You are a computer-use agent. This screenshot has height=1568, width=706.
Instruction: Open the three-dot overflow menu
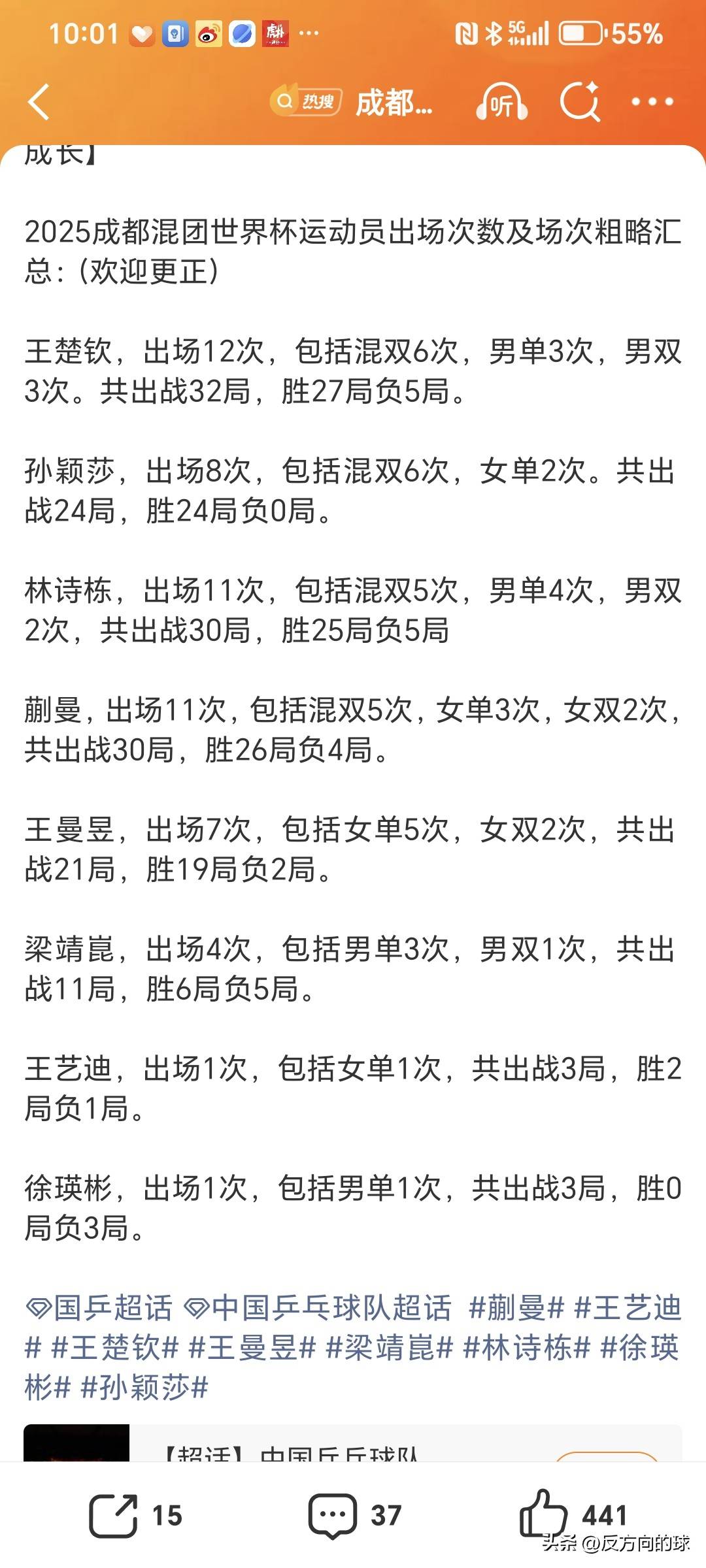pos(652,102)
